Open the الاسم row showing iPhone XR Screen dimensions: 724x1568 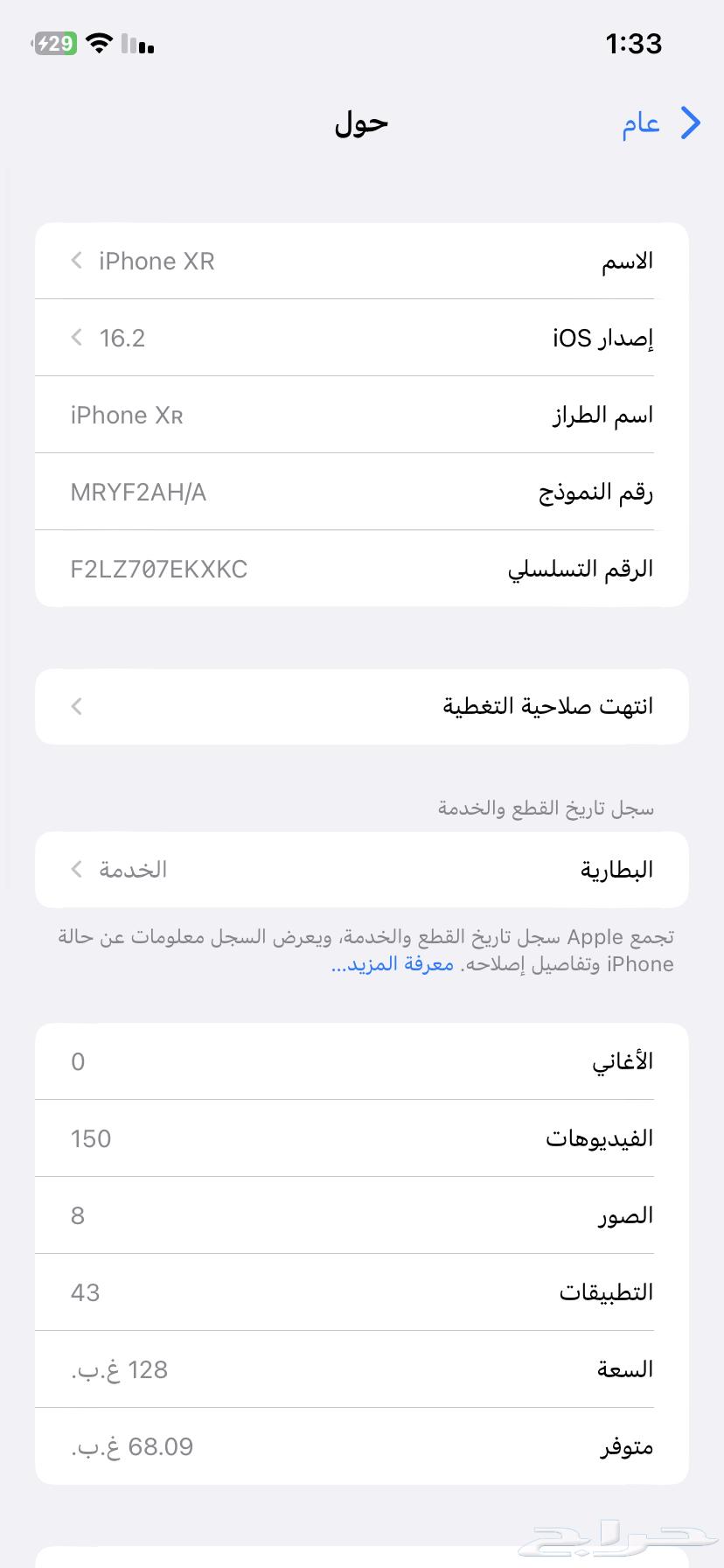point(361,260)
